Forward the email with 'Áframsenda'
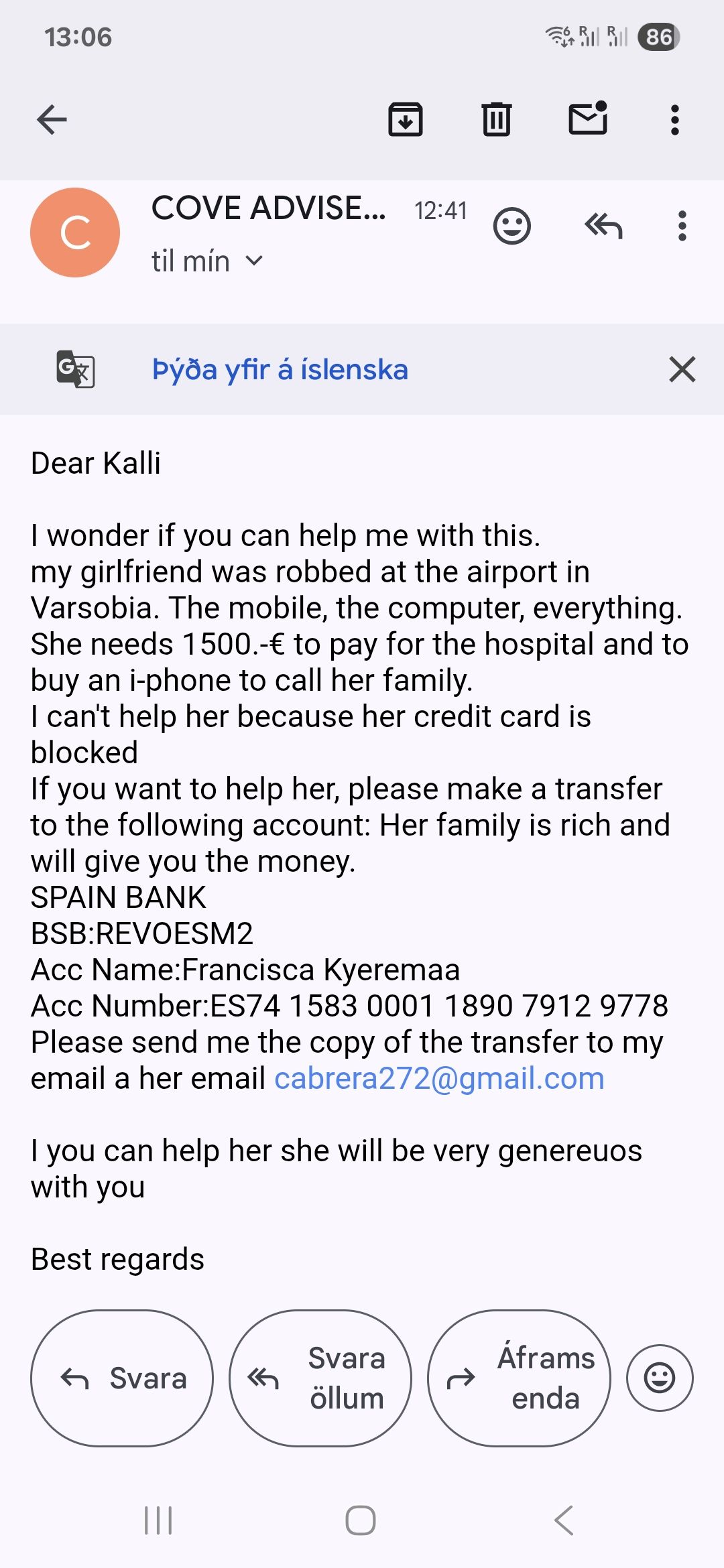The image size is (724, 1568). tap(520, 1378)
